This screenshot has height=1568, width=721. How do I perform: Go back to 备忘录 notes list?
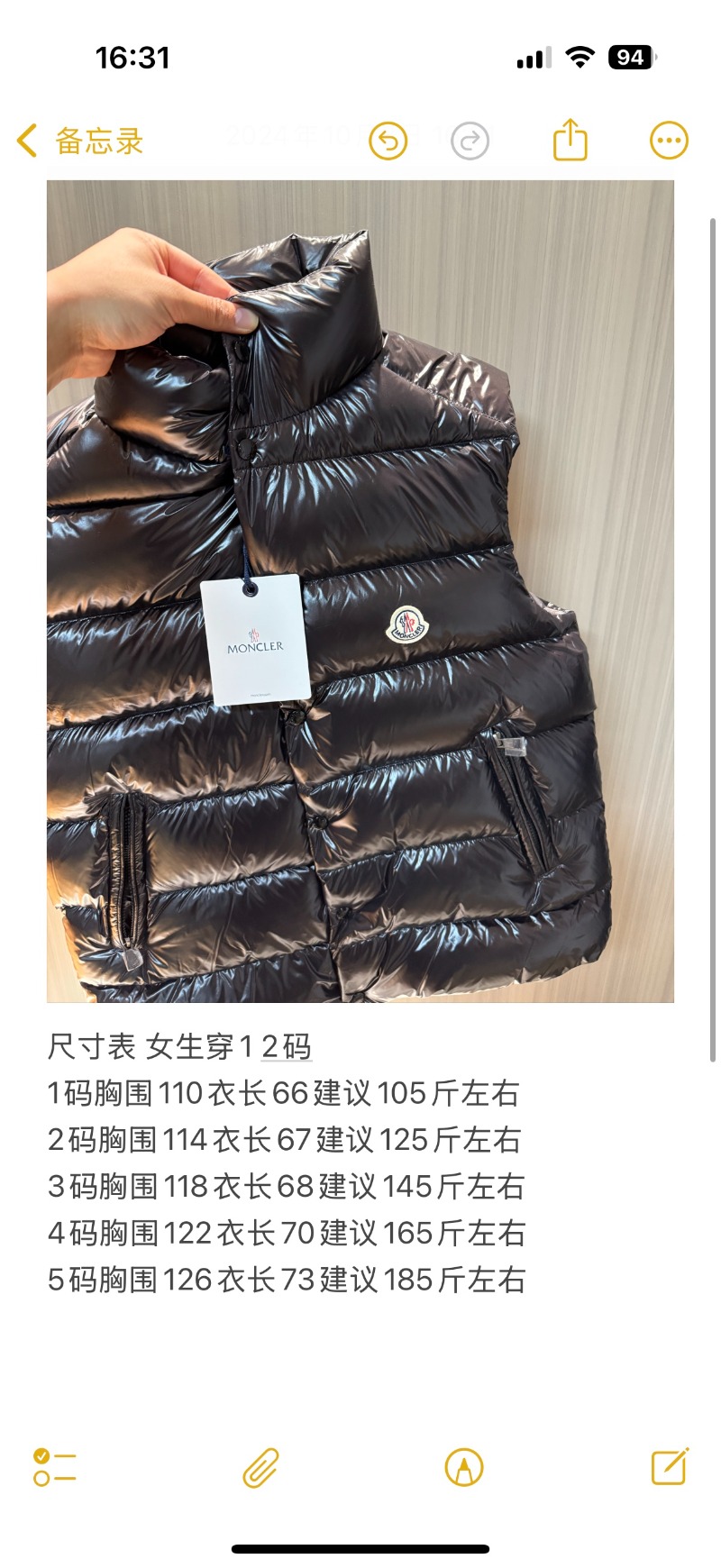click(81, 141)
